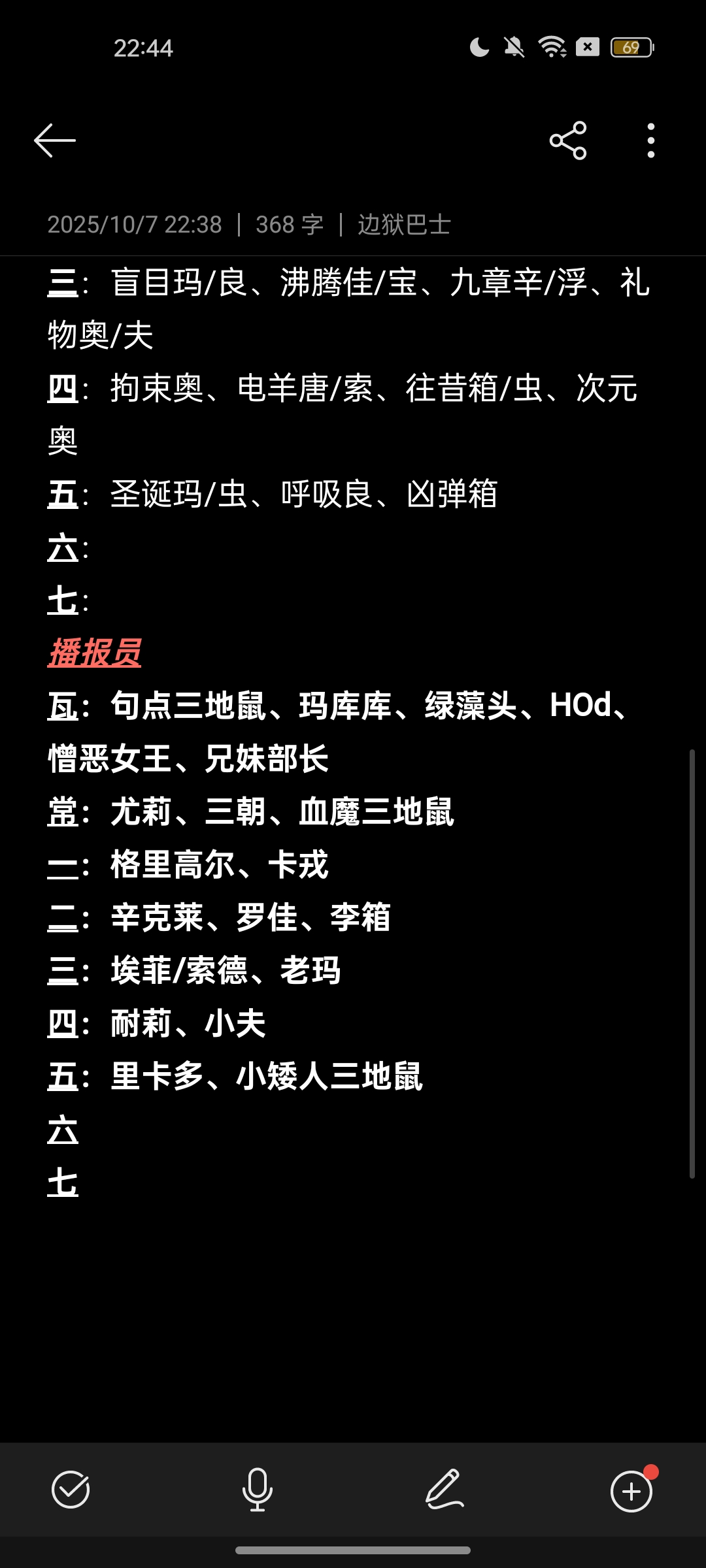This screenshot has height=1568, width=706.
Task: Go back to the notes list
Action: [x=55, y=140]
